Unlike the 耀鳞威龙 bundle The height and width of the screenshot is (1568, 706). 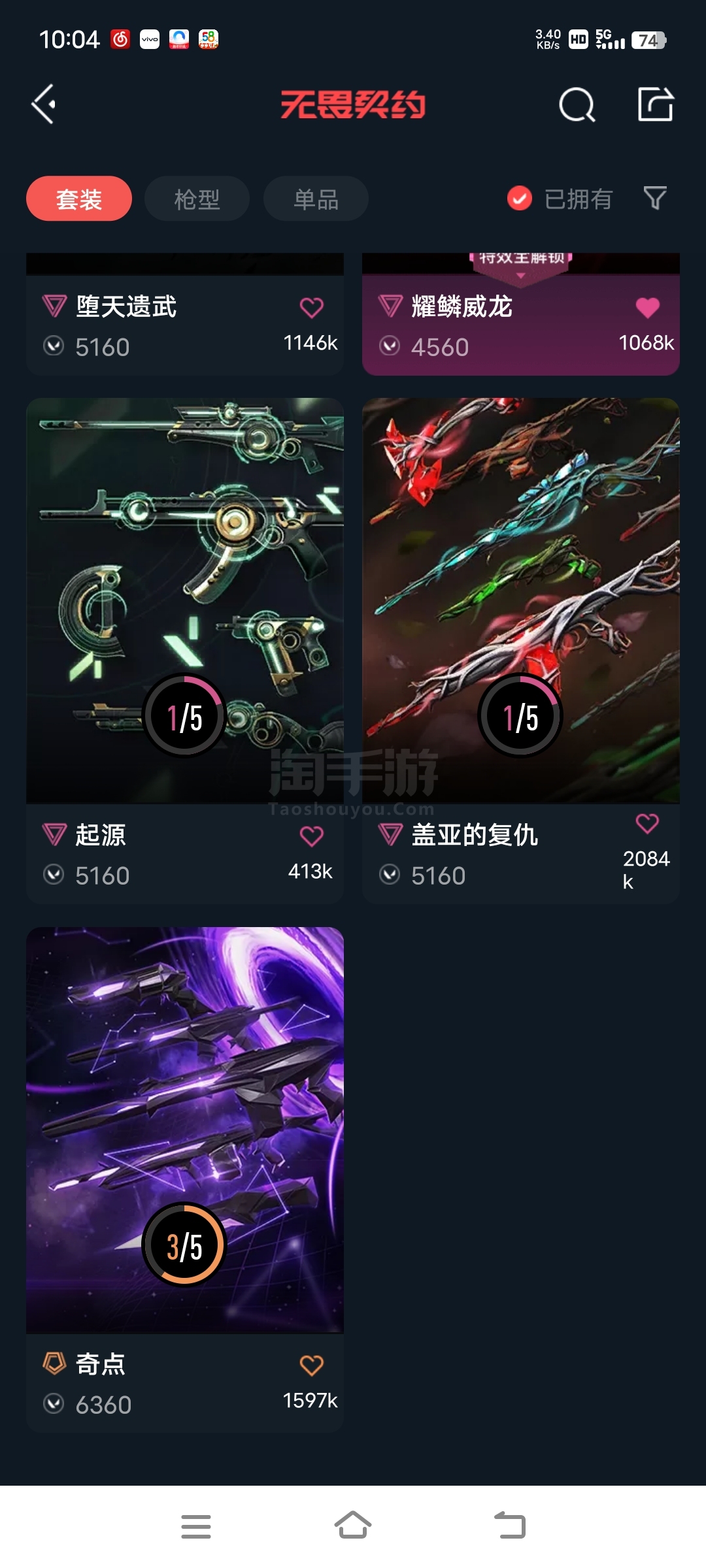pos(648,307)
